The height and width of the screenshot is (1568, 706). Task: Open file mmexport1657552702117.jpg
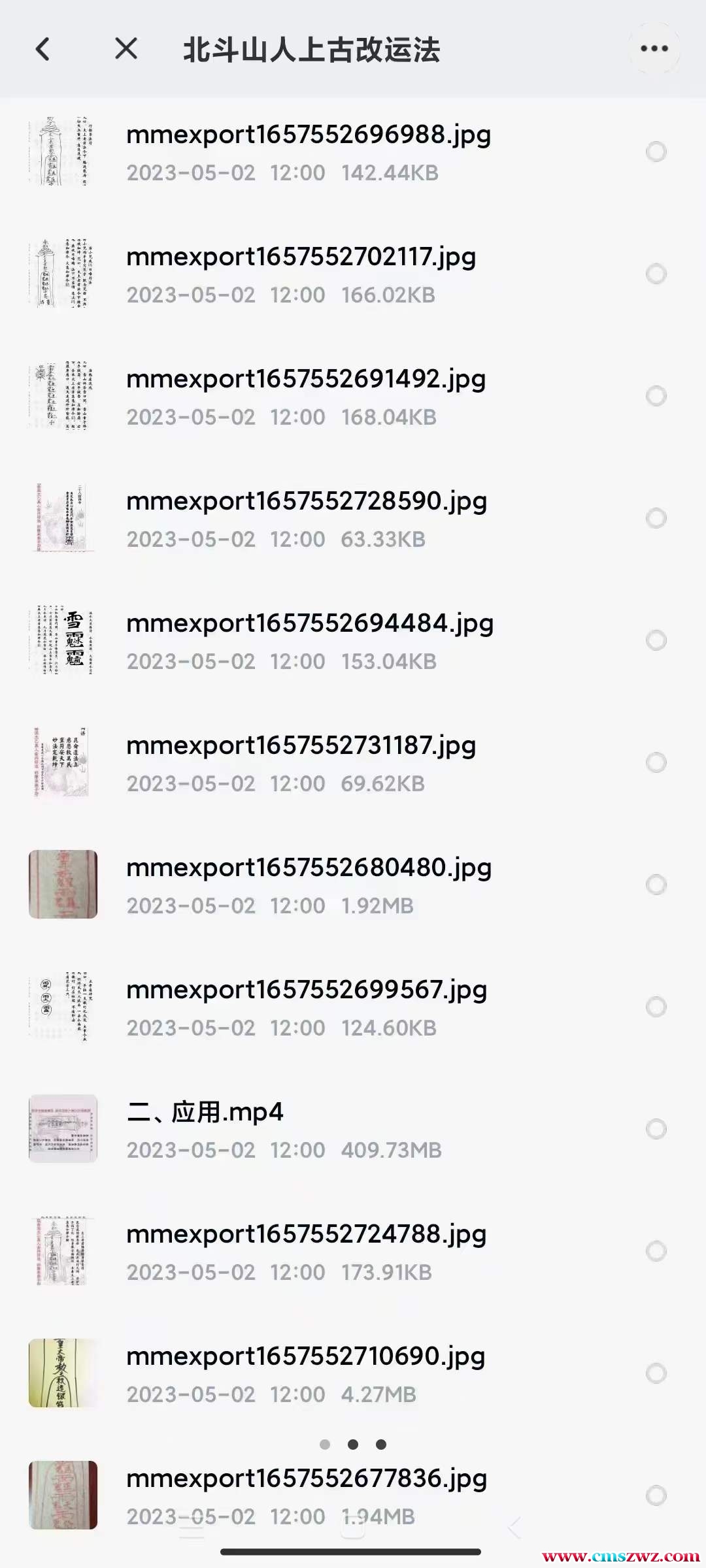click(x=301, y=257)
